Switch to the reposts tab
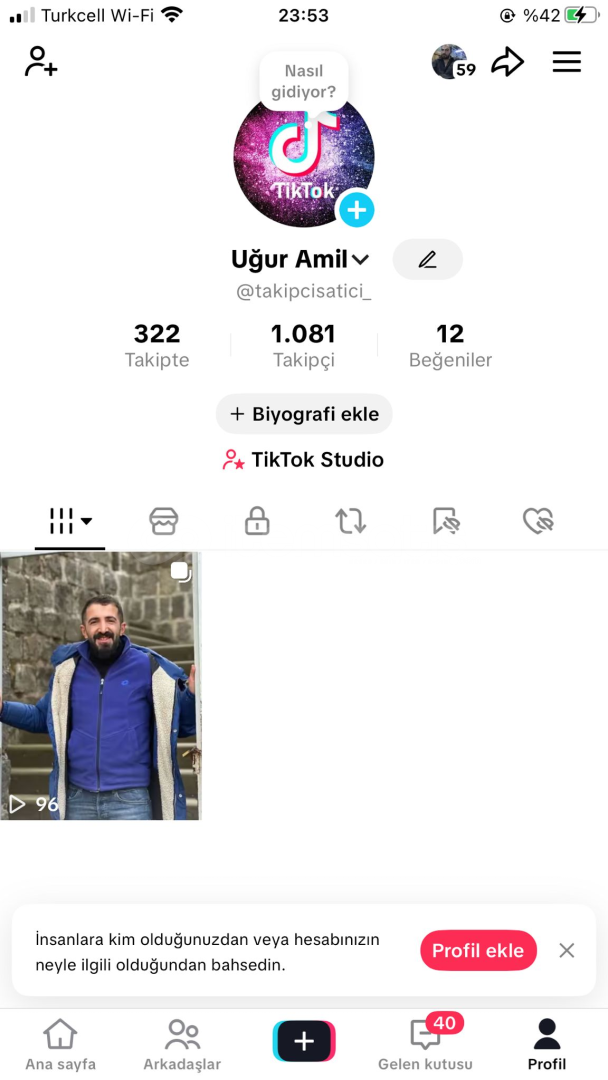 [x=350, y=521]
